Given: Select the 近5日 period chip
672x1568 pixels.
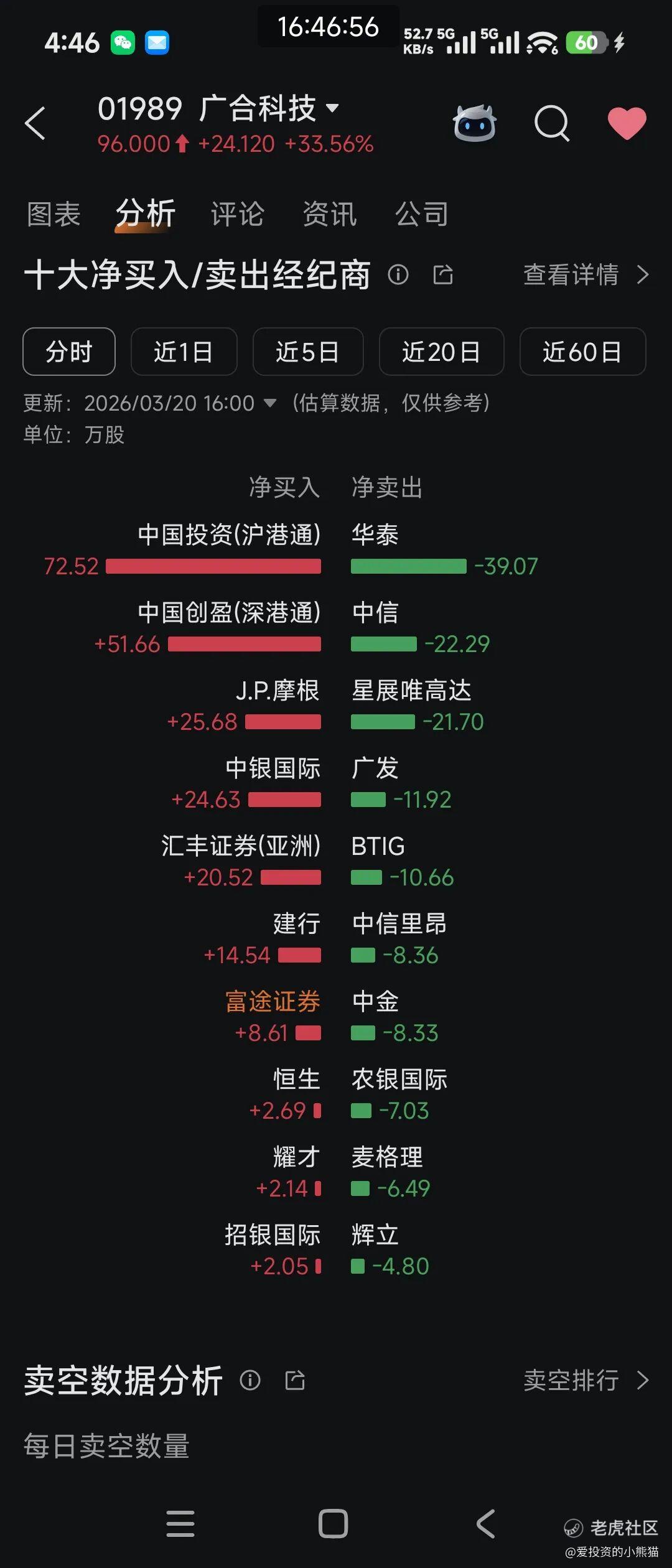Looking at the screenshot, I should (307, 352).
